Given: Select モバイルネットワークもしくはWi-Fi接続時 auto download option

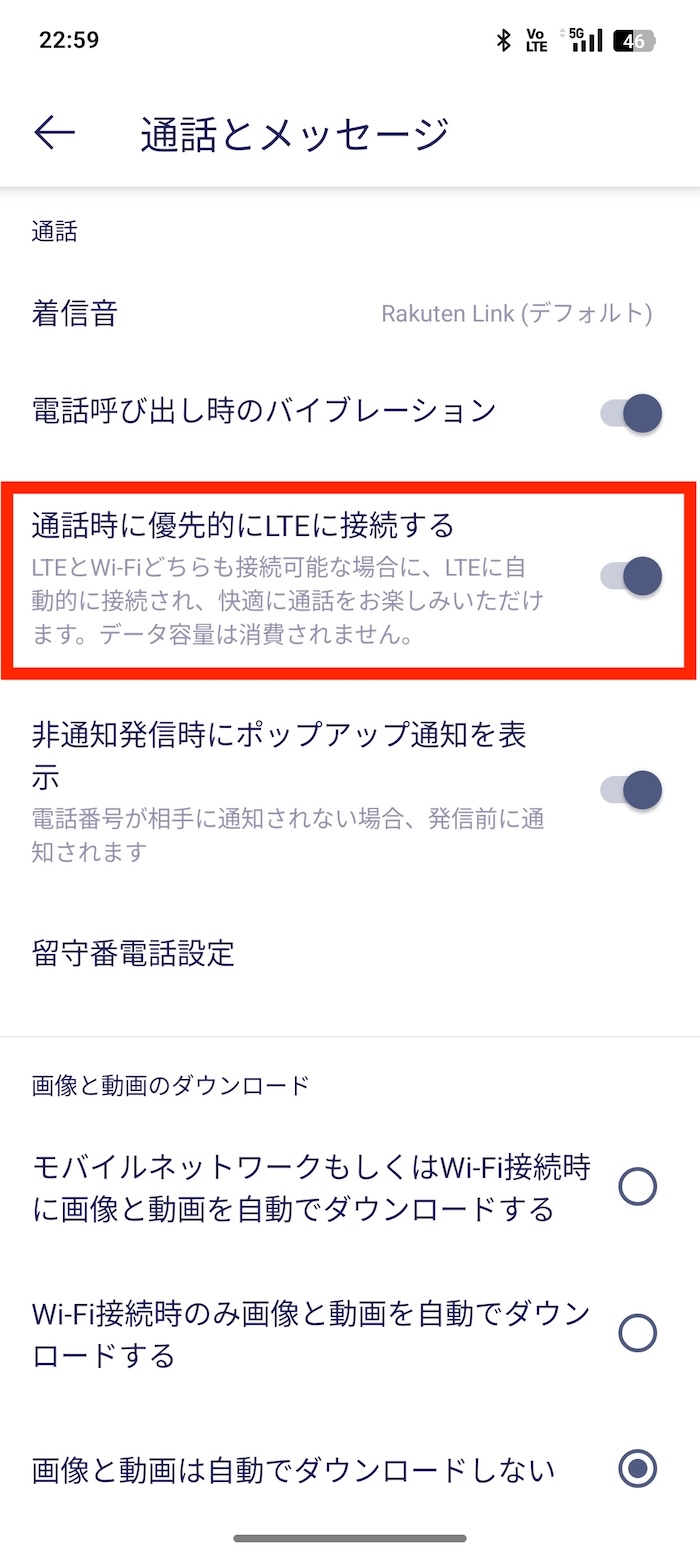Looking at the screenshot, I should [637, 1187].
